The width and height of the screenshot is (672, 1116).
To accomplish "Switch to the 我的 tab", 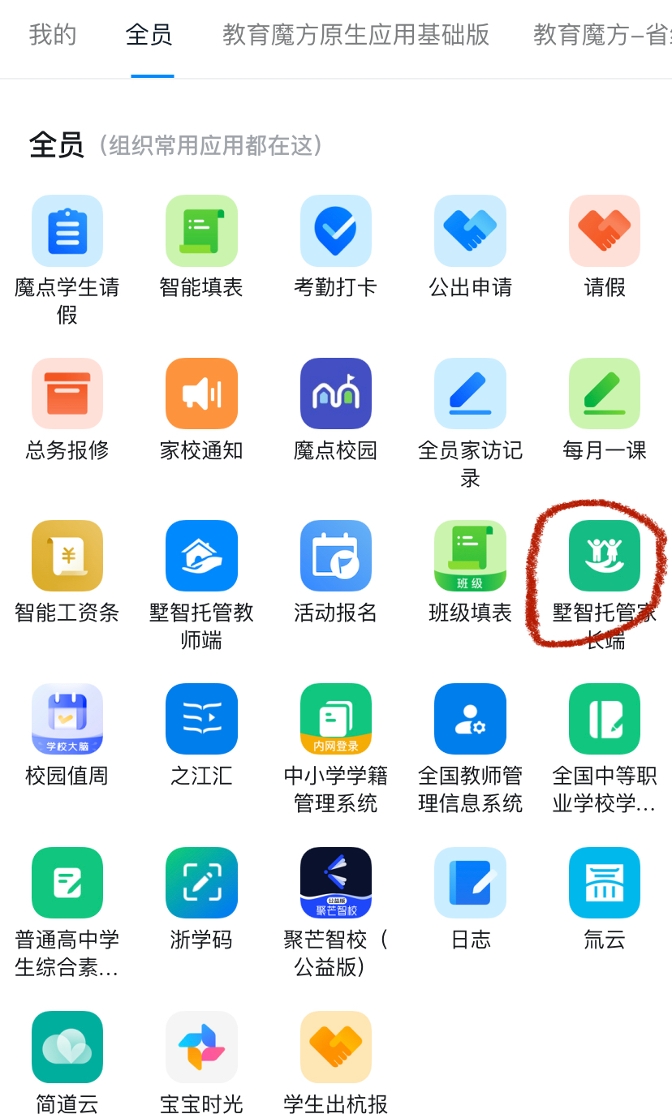I will [52, 35].
